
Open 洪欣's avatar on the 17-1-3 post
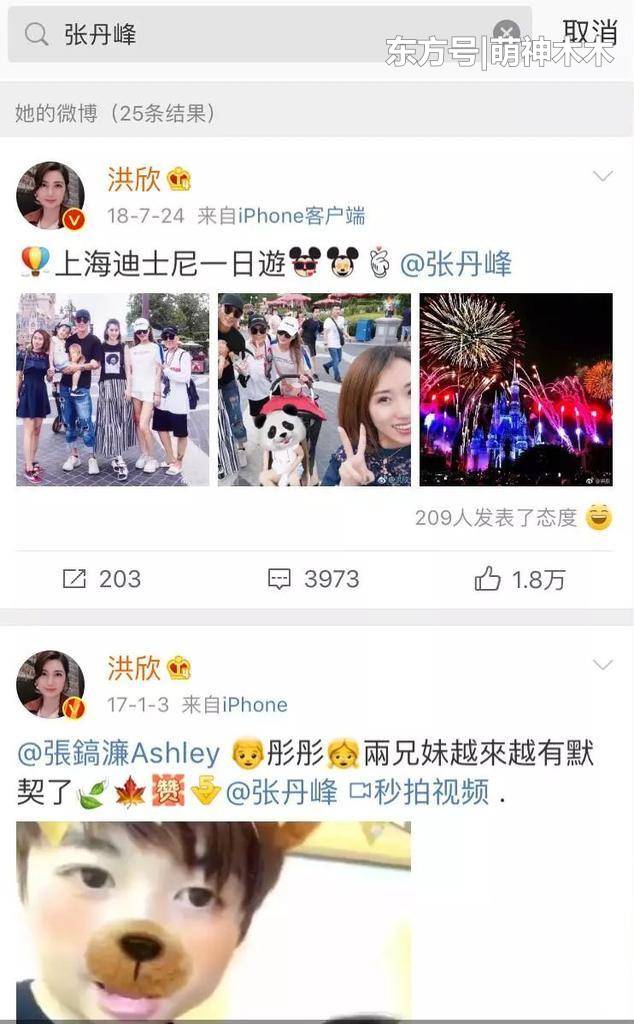[x=50, y=685]
